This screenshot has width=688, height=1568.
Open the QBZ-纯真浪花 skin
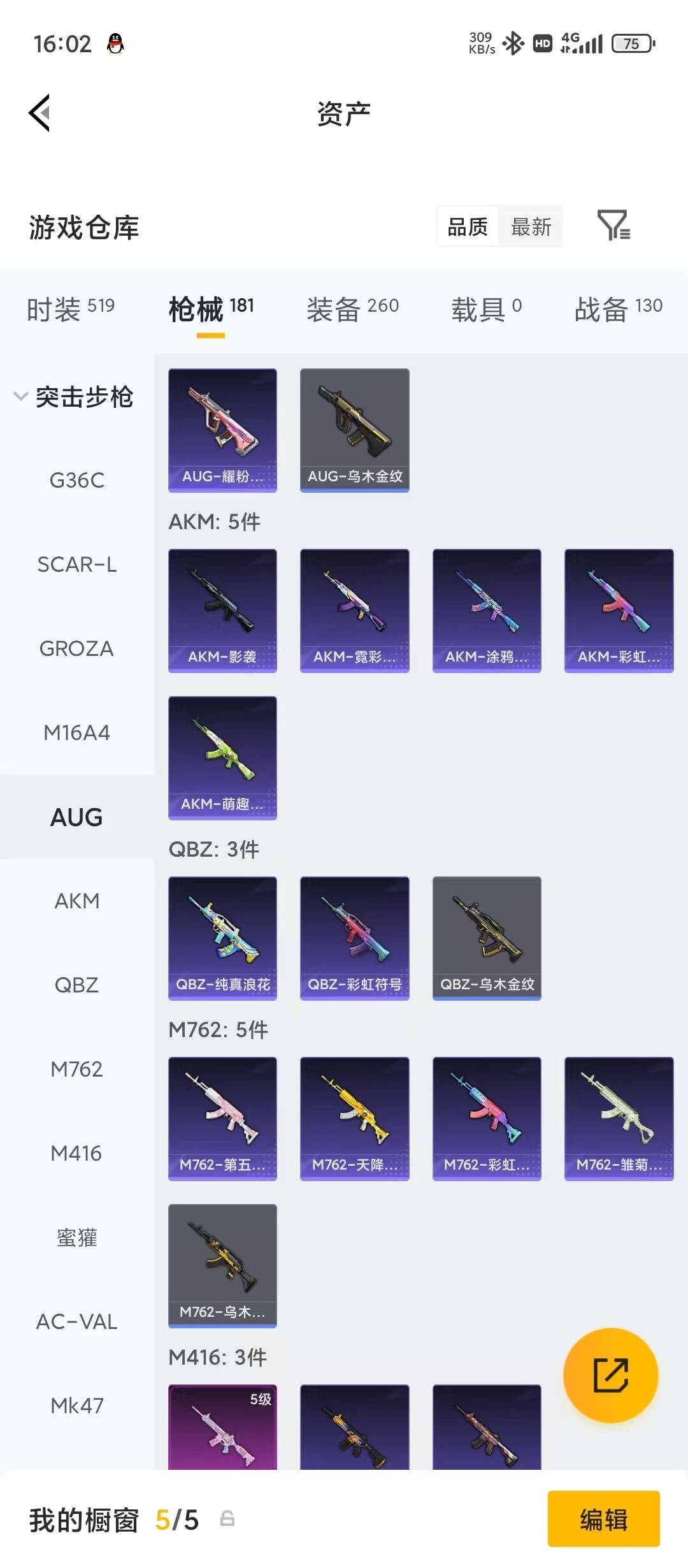[x=222, y=938]
